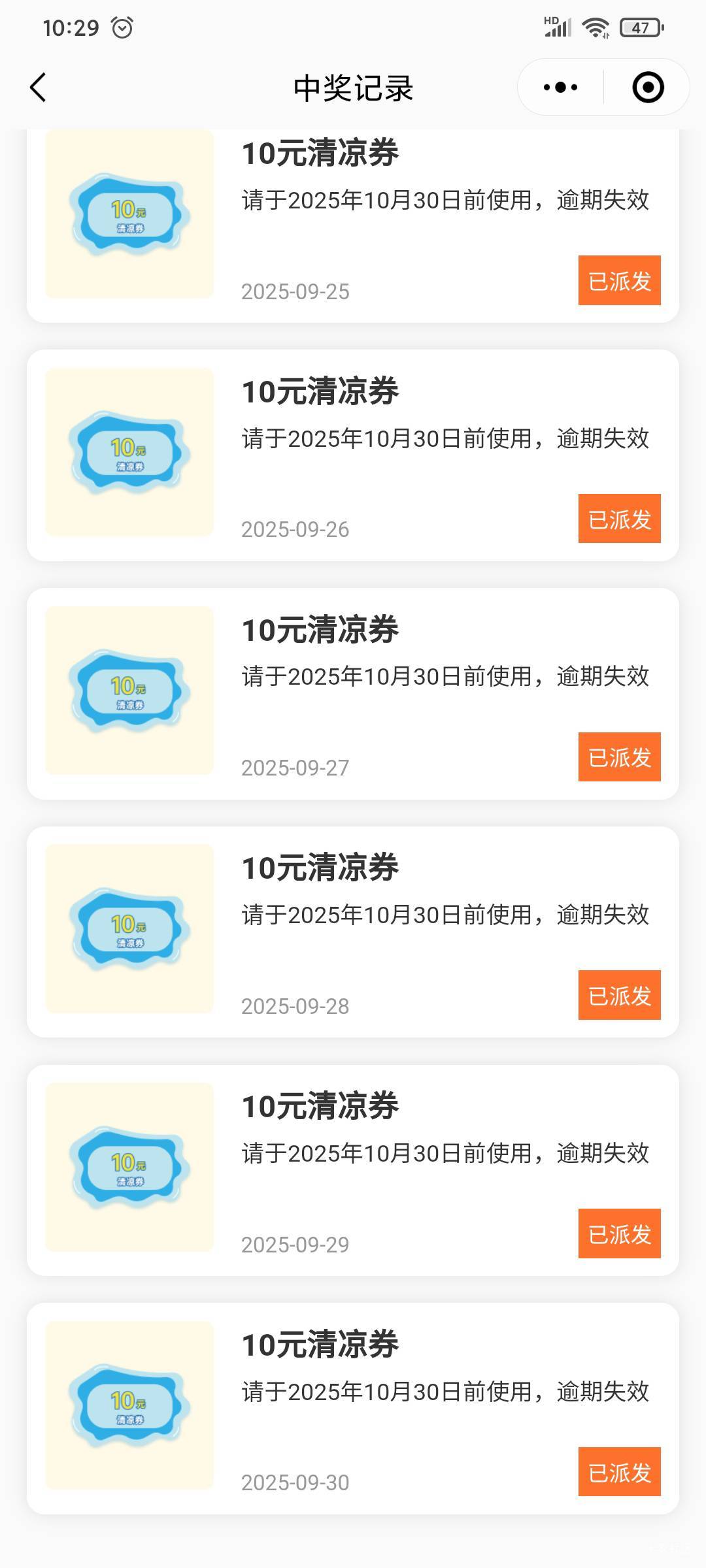
Task: Tap 已派发 on the 2025-09-25 coupon
Action: [x=619, y=280]
